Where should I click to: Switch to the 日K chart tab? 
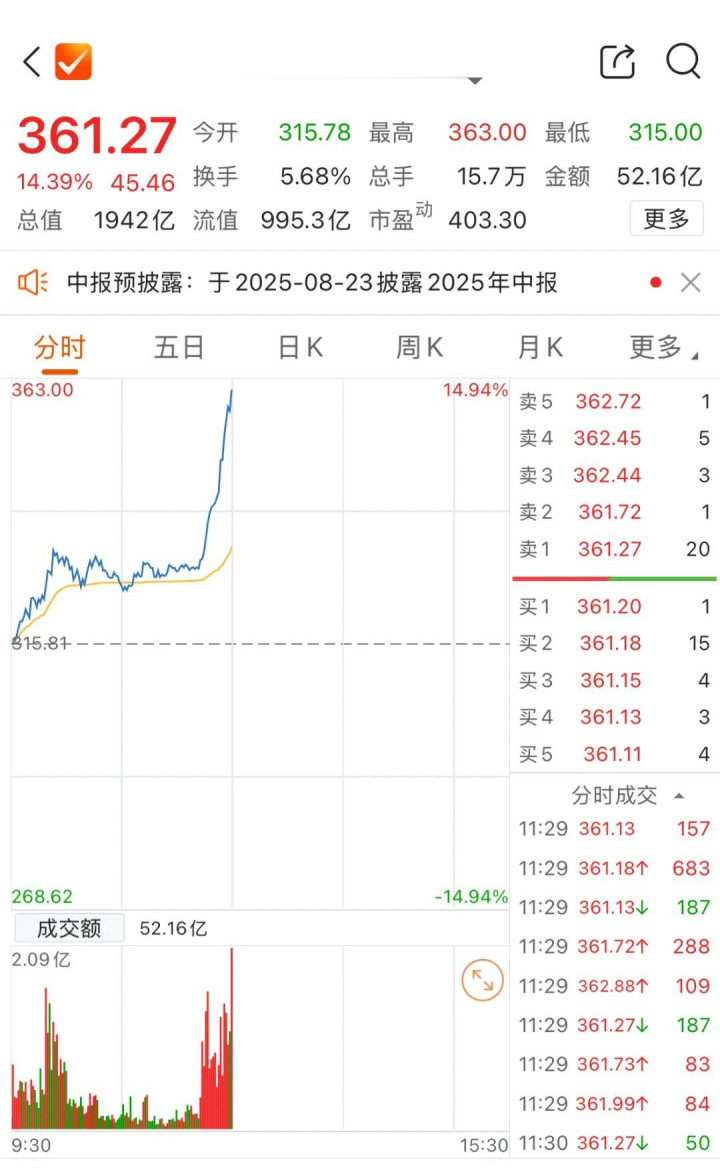[300, 348]
